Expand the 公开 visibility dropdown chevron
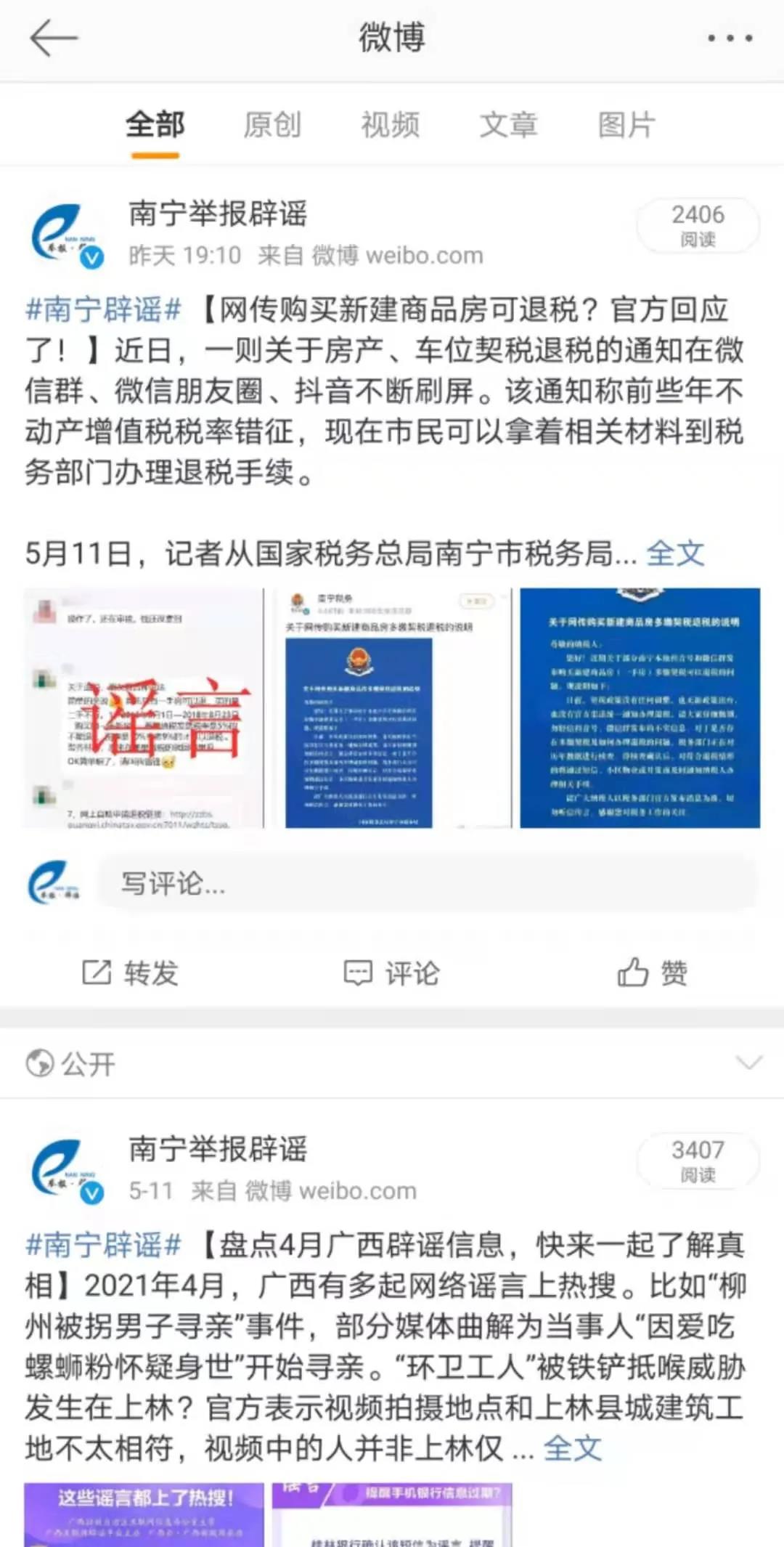This screenshot has width=784, height=1547. click(x=748, y=1063)
